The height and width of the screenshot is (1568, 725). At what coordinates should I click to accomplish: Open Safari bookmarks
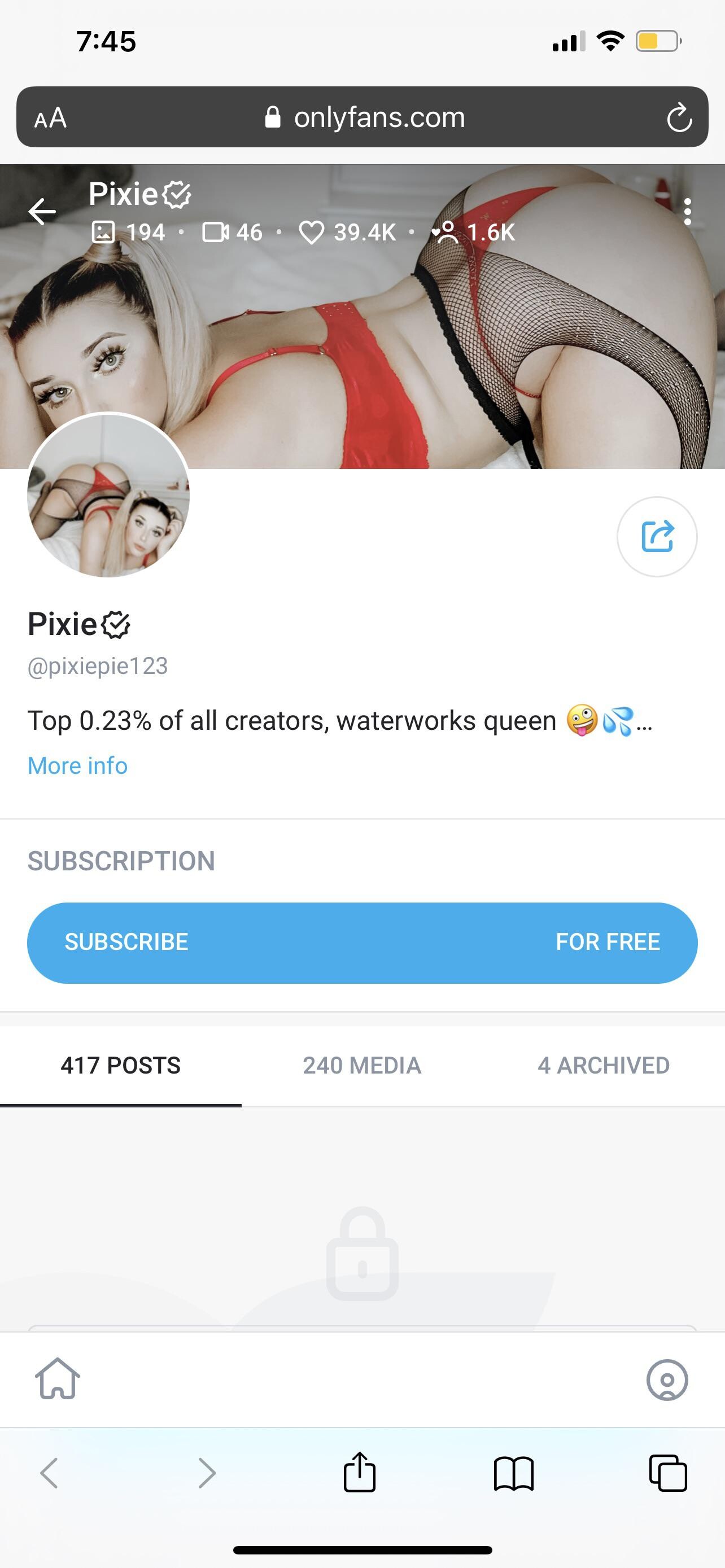pos(514,1473)
